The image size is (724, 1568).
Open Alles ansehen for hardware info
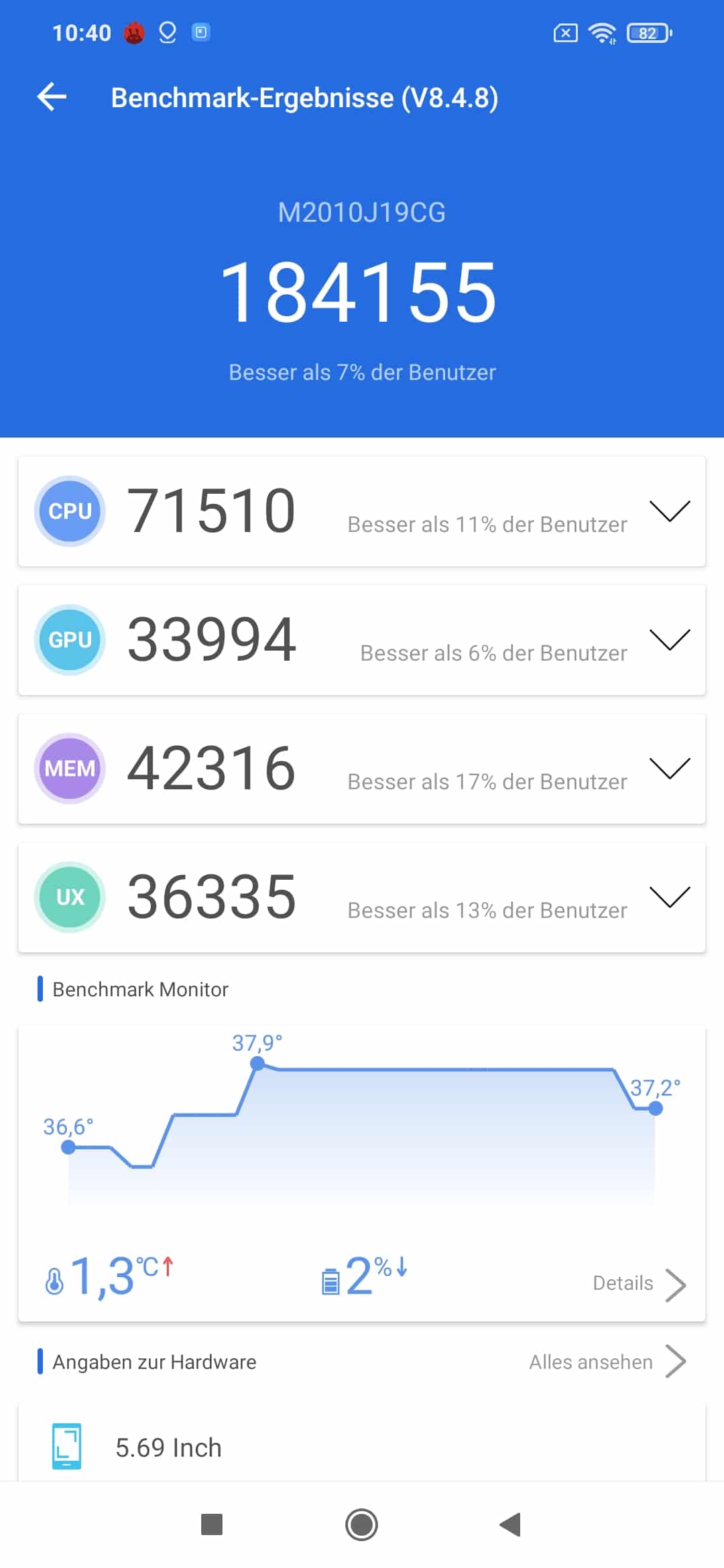point(607,1362)
